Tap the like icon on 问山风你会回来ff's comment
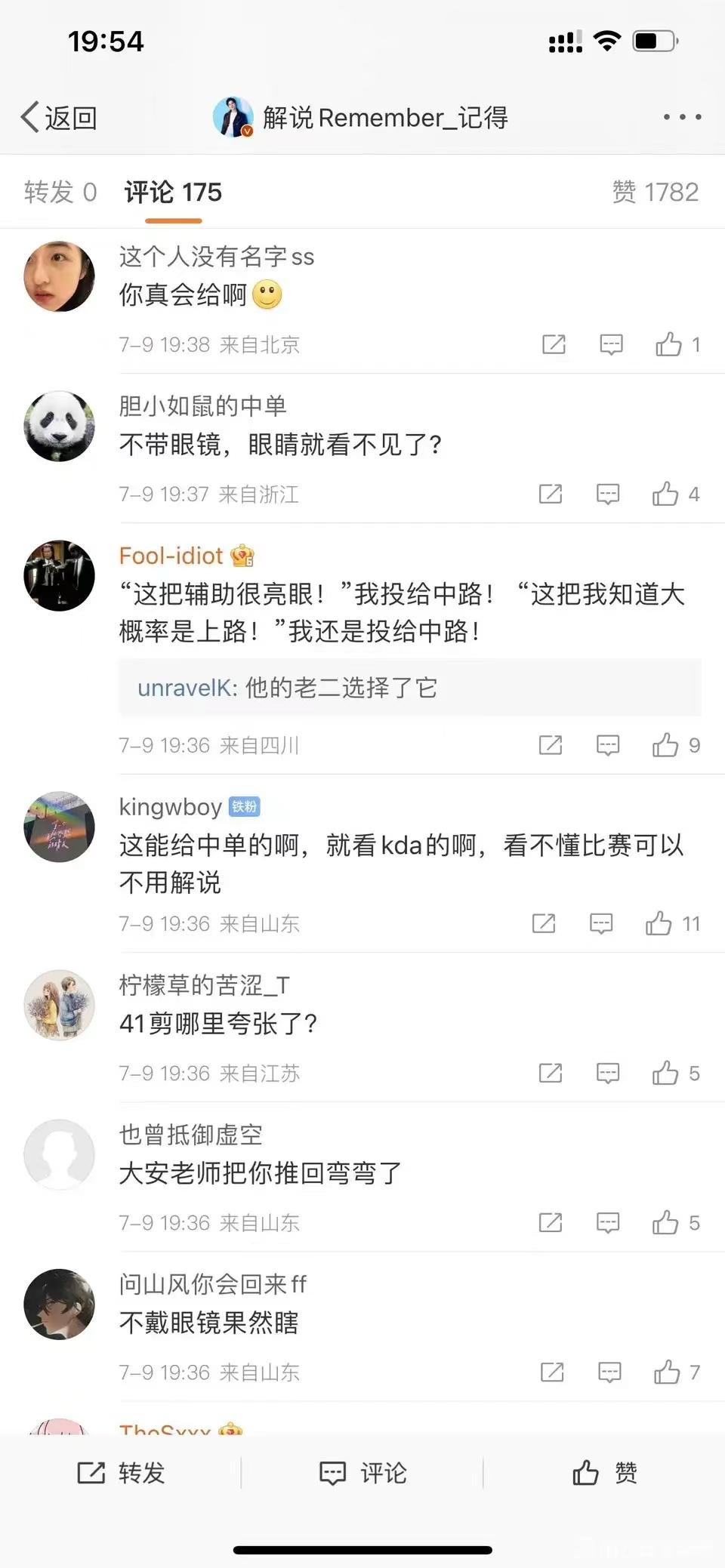 (668, 1372)
